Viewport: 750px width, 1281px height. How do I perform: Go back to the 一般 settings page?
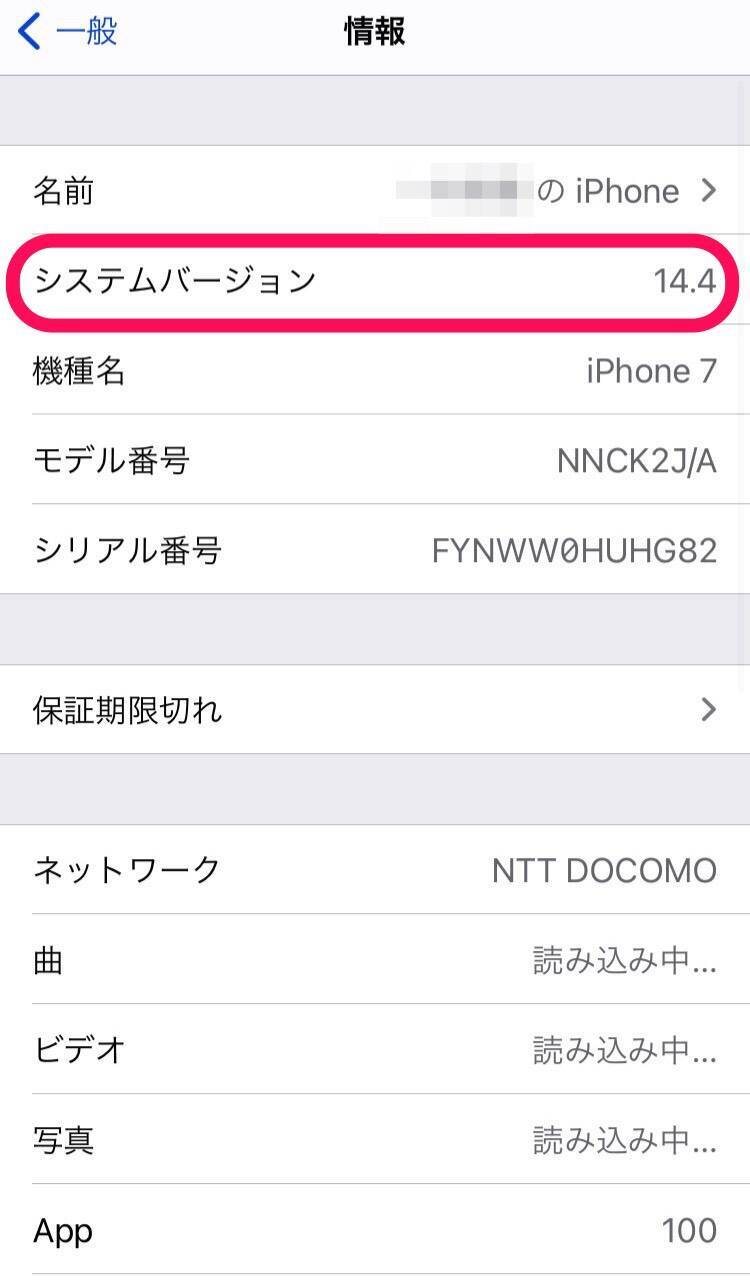point(68,32)
